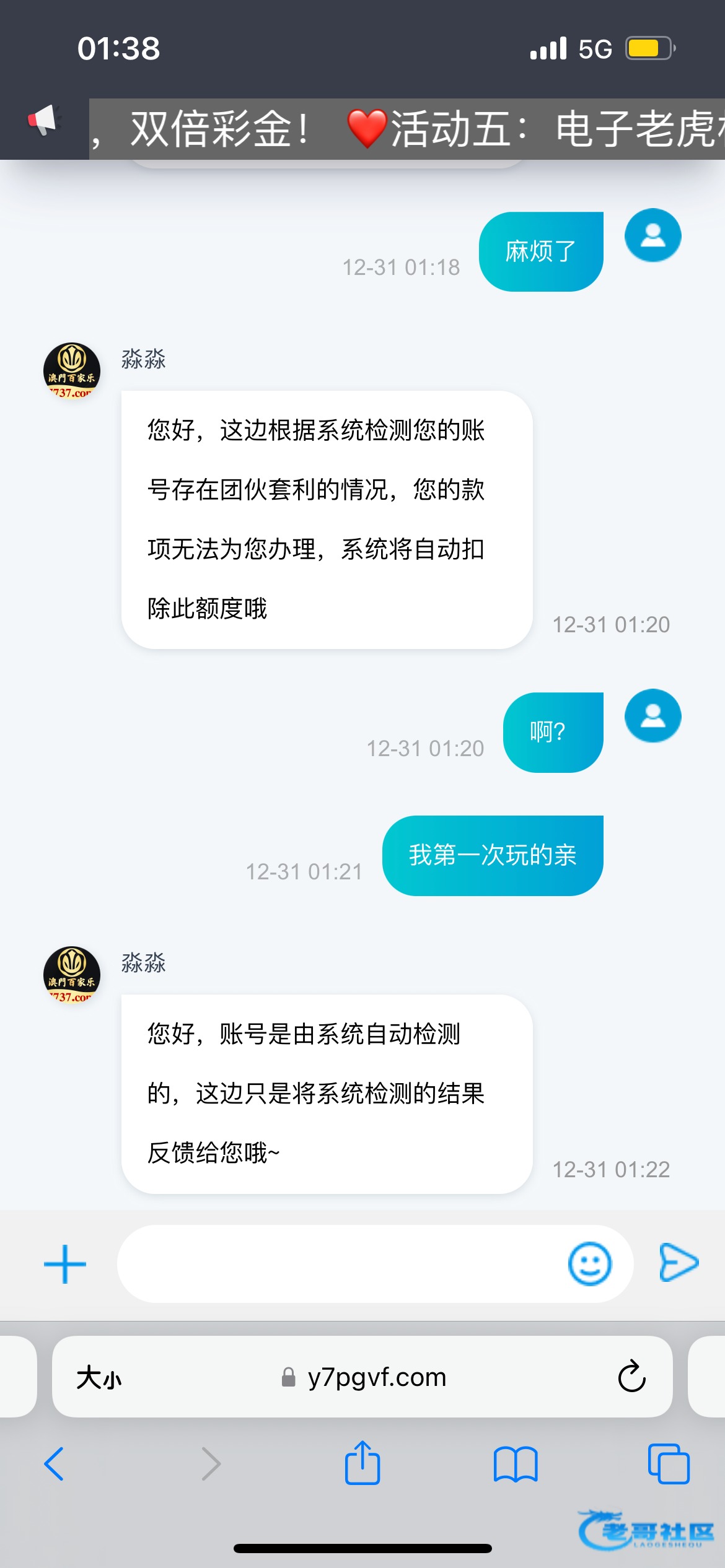725x1568 pixels.
Task: Focus the chat message input field
Action: (x=341, y=1264)
